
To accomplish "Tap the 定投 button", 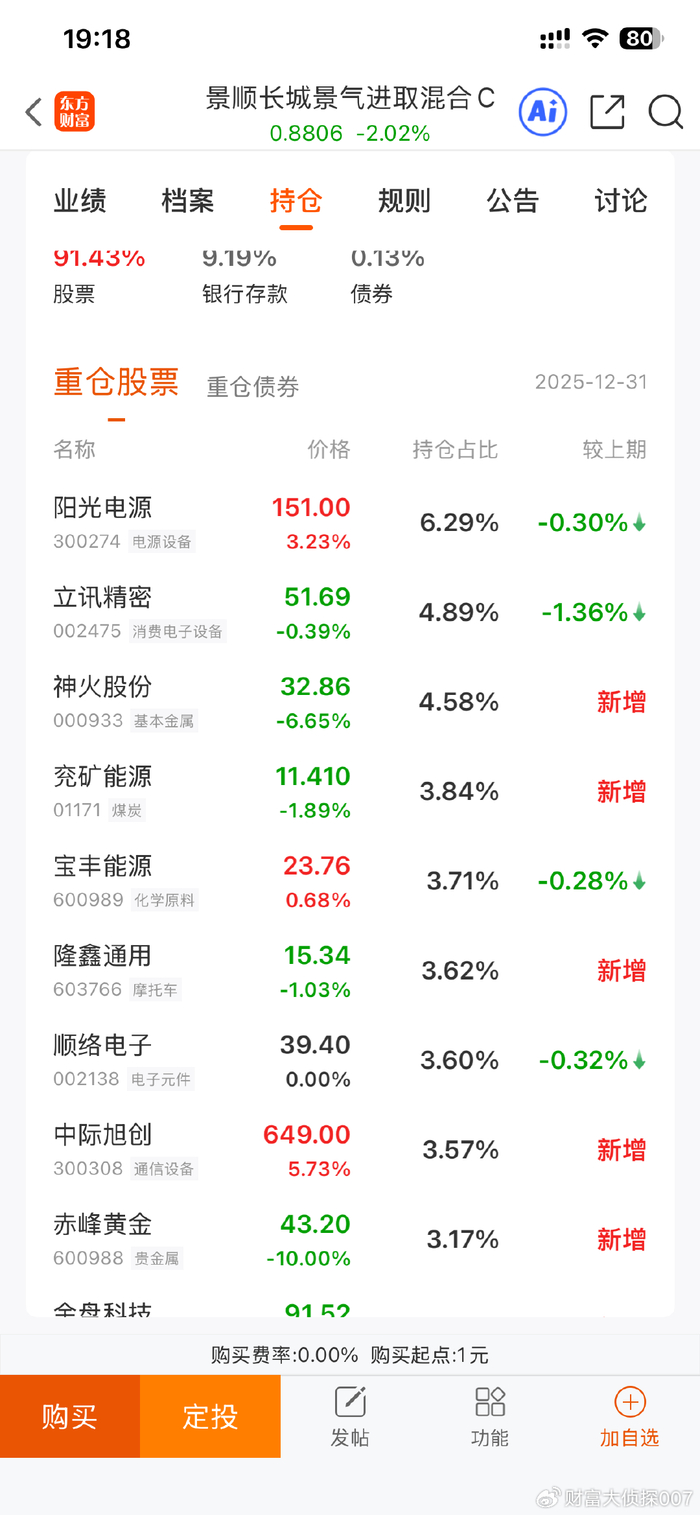I will (x=210, y=1416).
